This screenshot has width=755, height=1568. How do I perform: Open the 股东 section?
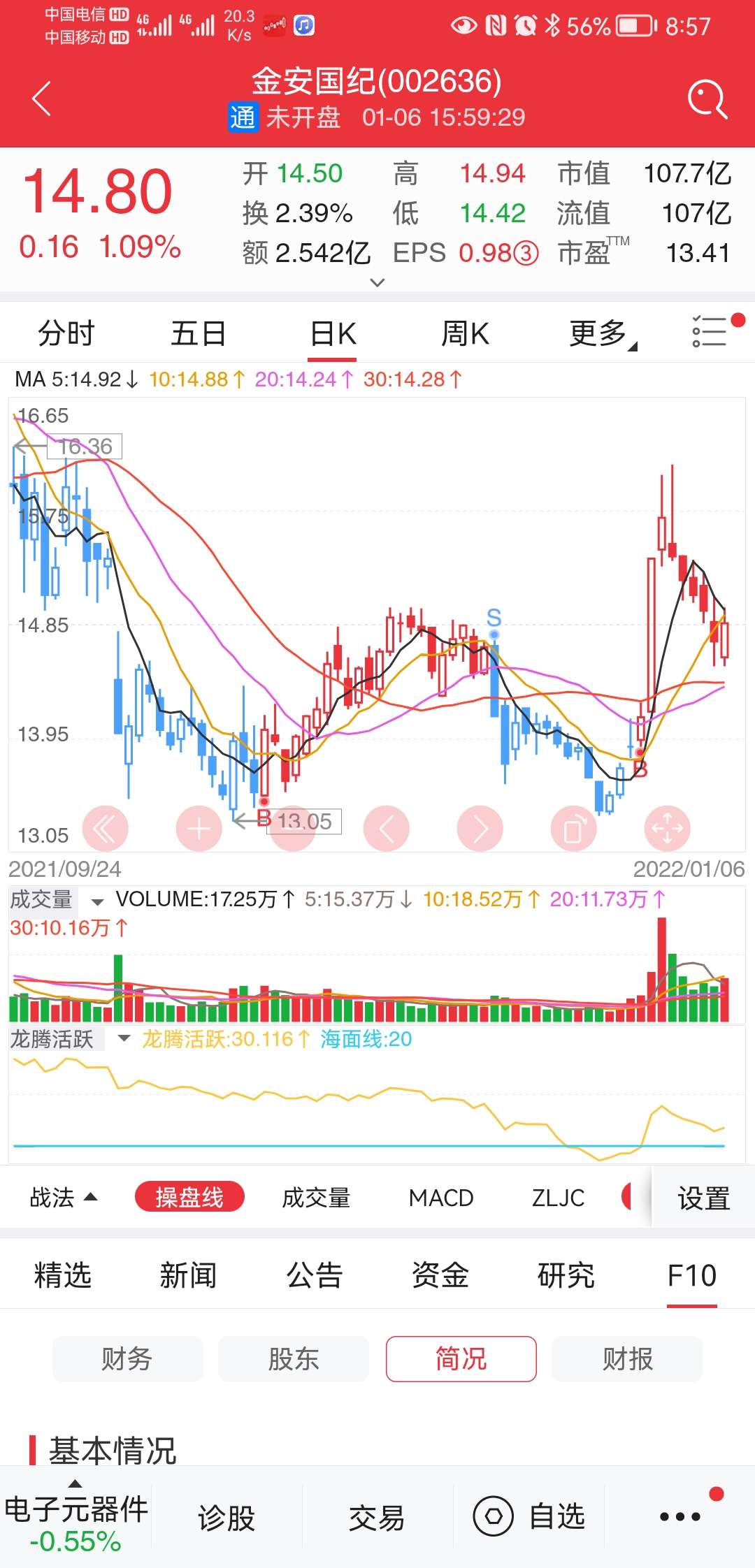(294, 1359)
